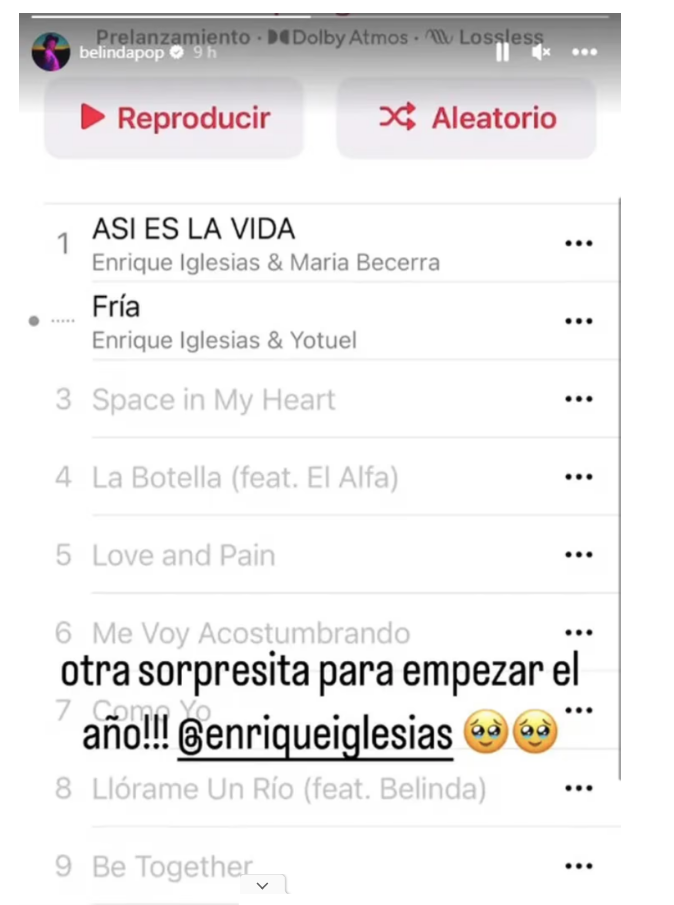Image resolution: width=674 pixels, height=905 pixels.
Task: Open the story's three-dot options menu
Action: (x=585, y=52)
